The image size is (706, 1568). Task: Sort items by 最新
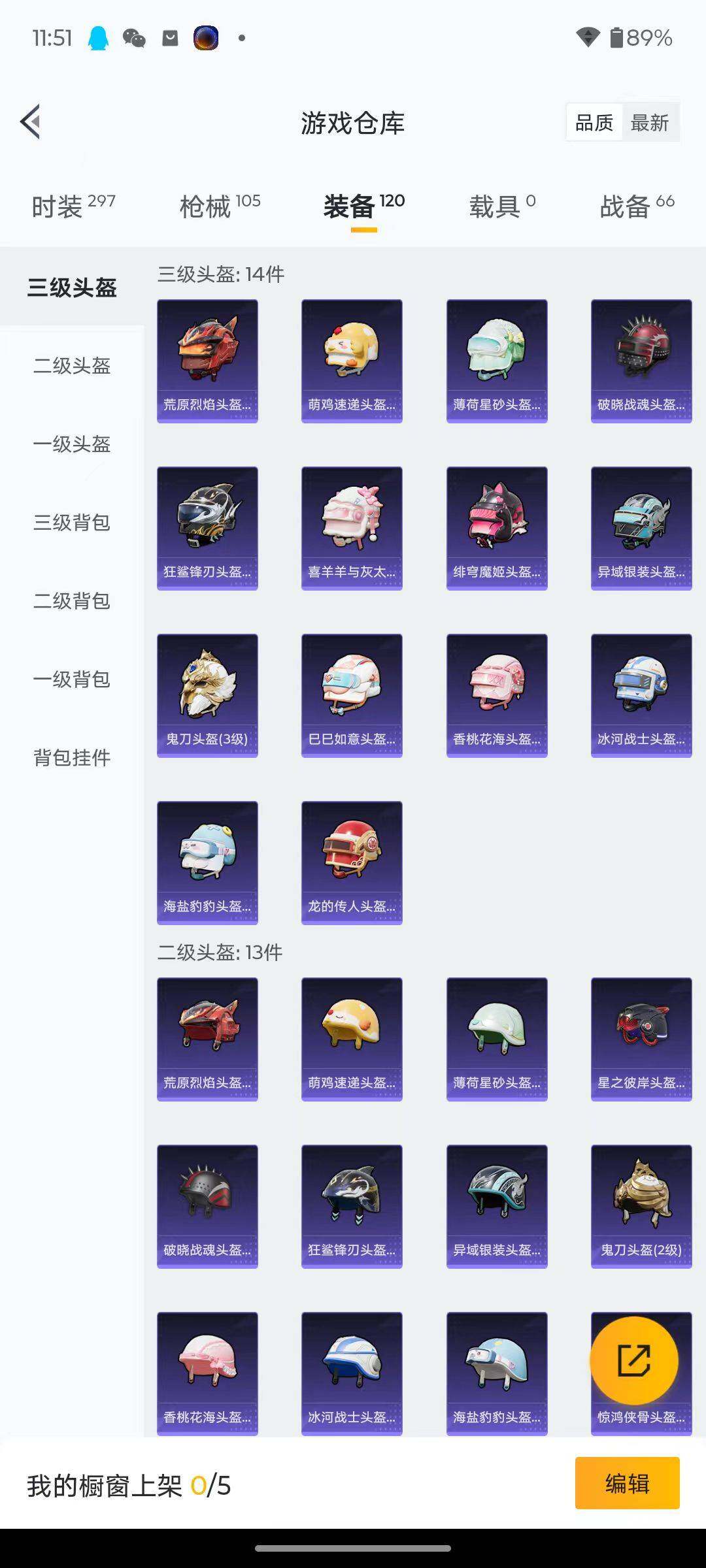click(x=651, y=122)
